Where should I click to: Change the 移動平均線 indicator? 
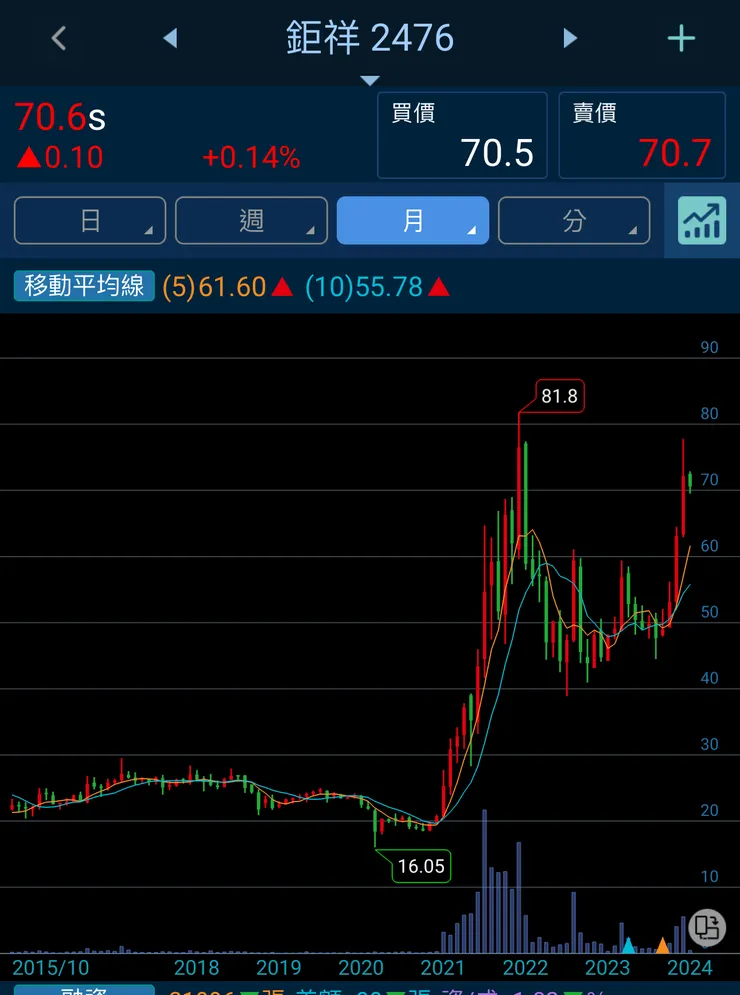(x=84, y=287)
